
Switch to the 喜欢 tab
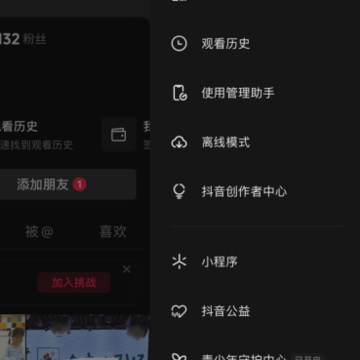[113, 232]
